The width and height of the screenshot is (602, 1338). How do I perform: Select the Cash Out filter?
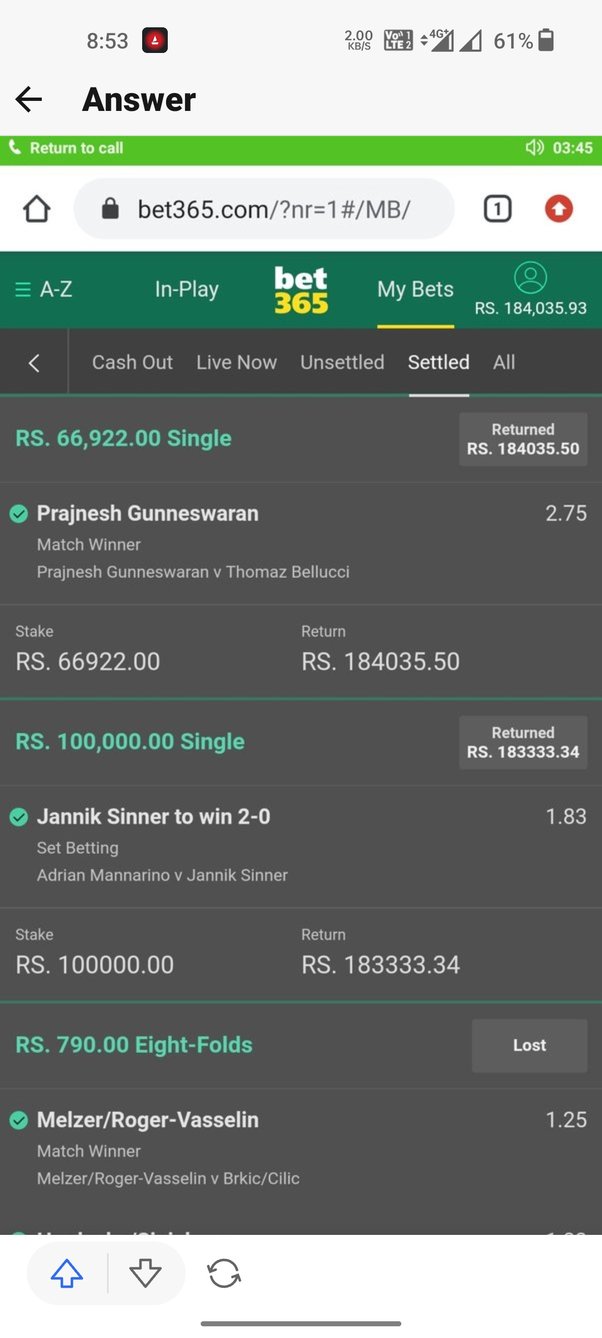[x=132, y=363]
